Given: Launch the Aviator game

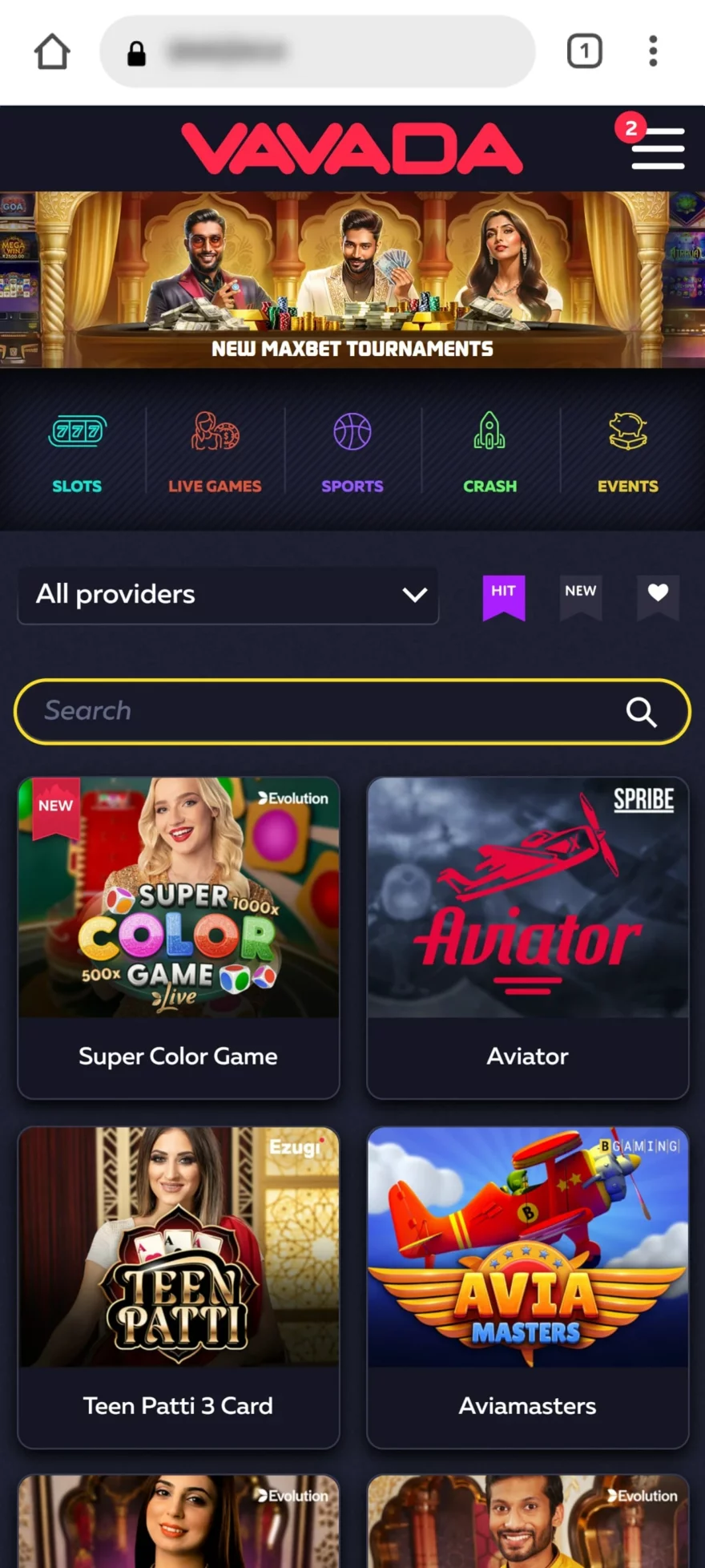Looking at the screenshot, I should point(528,936).
